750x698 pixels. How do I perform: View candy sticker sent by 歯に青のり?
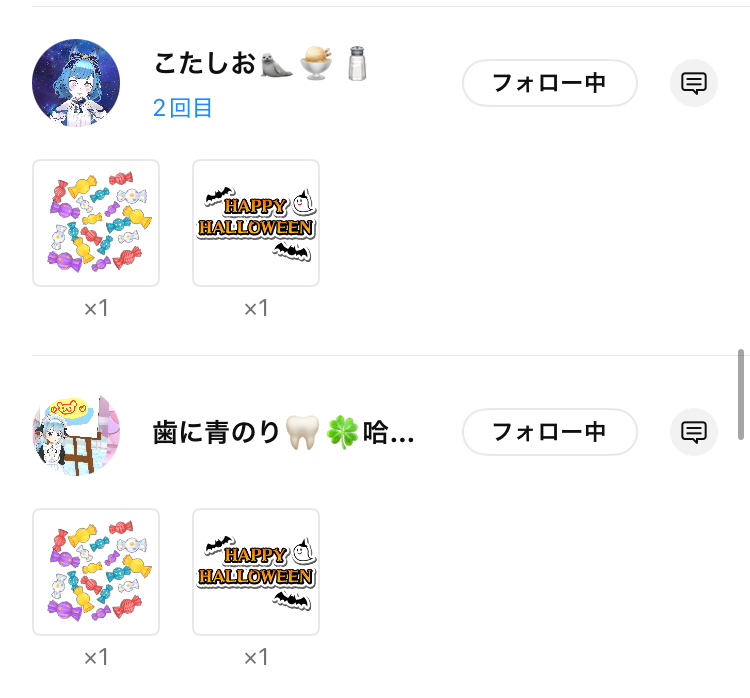(x=96, y=572)
